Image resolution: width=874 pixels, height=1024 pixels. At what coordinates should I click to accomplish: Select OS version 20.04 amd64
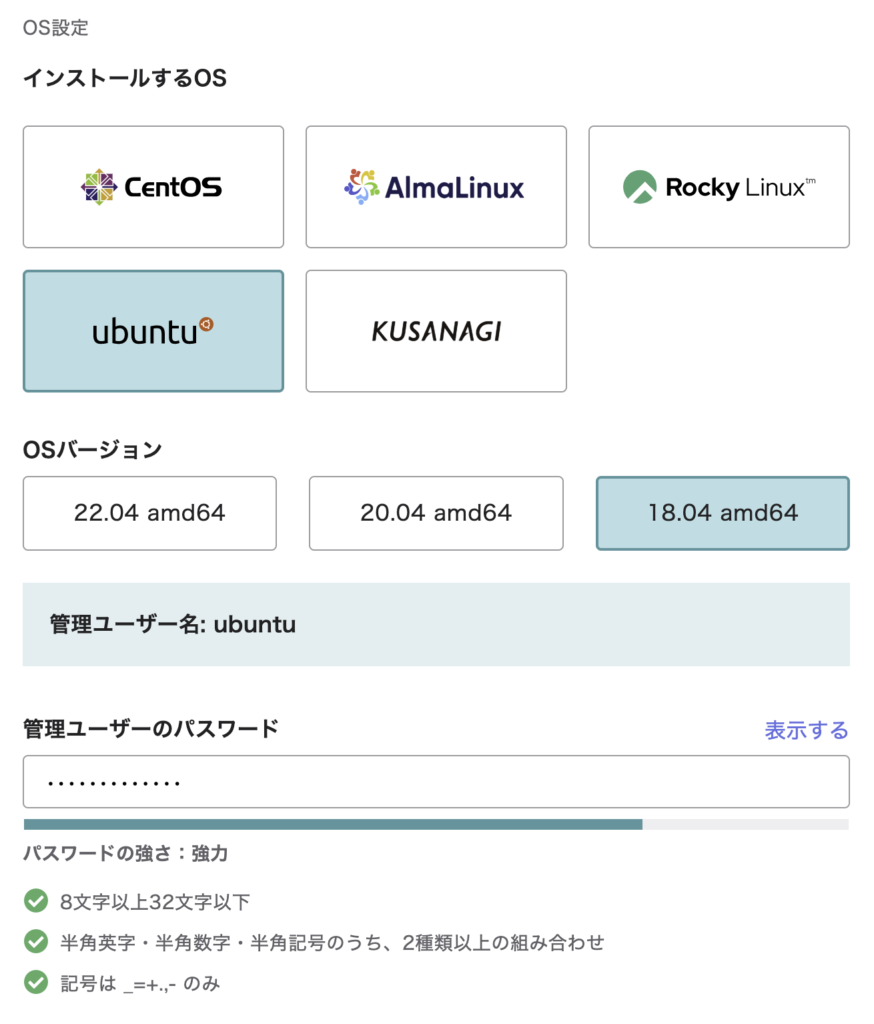(435, 513)
